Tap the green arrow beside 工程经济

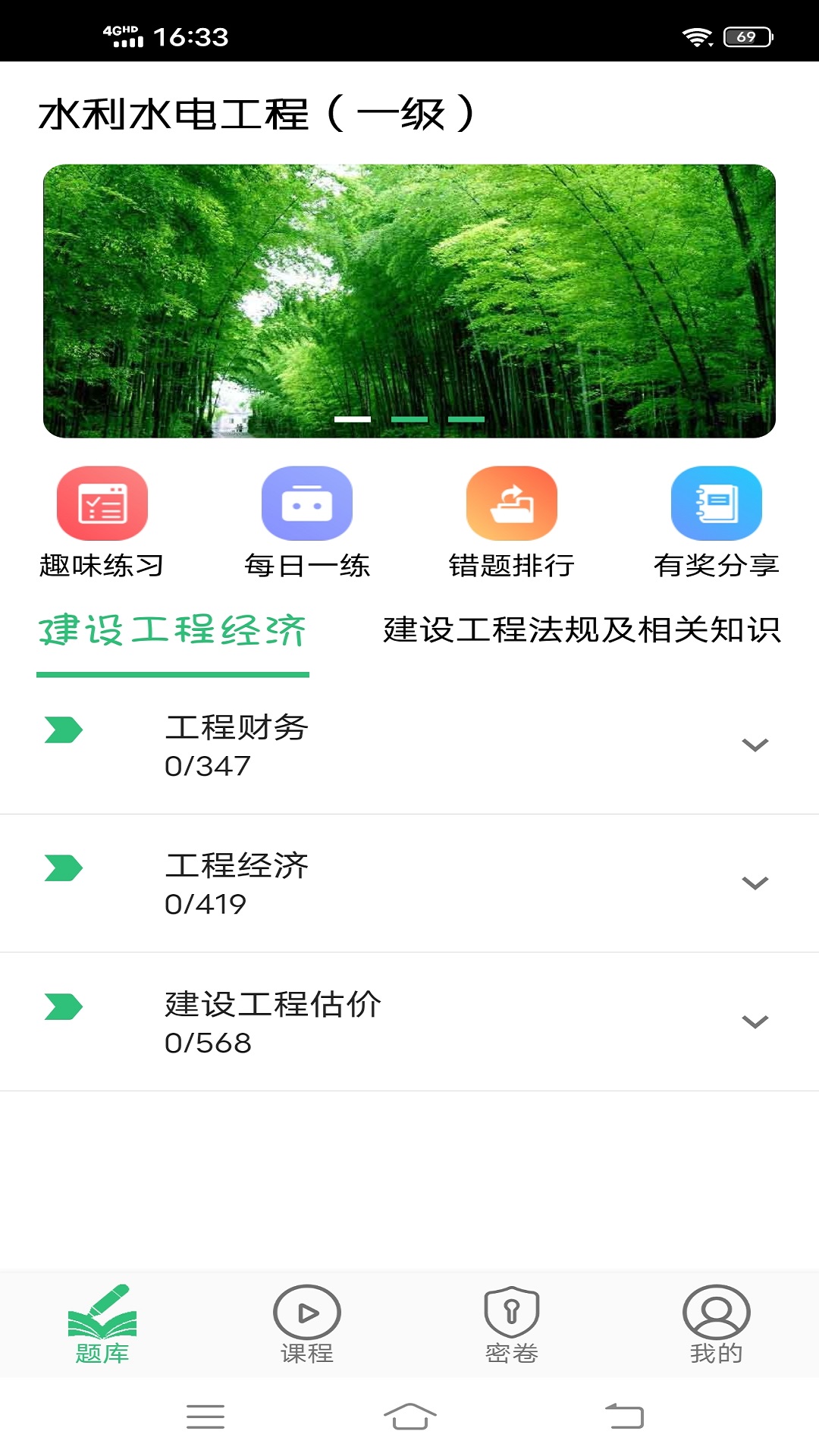point(63,867)
